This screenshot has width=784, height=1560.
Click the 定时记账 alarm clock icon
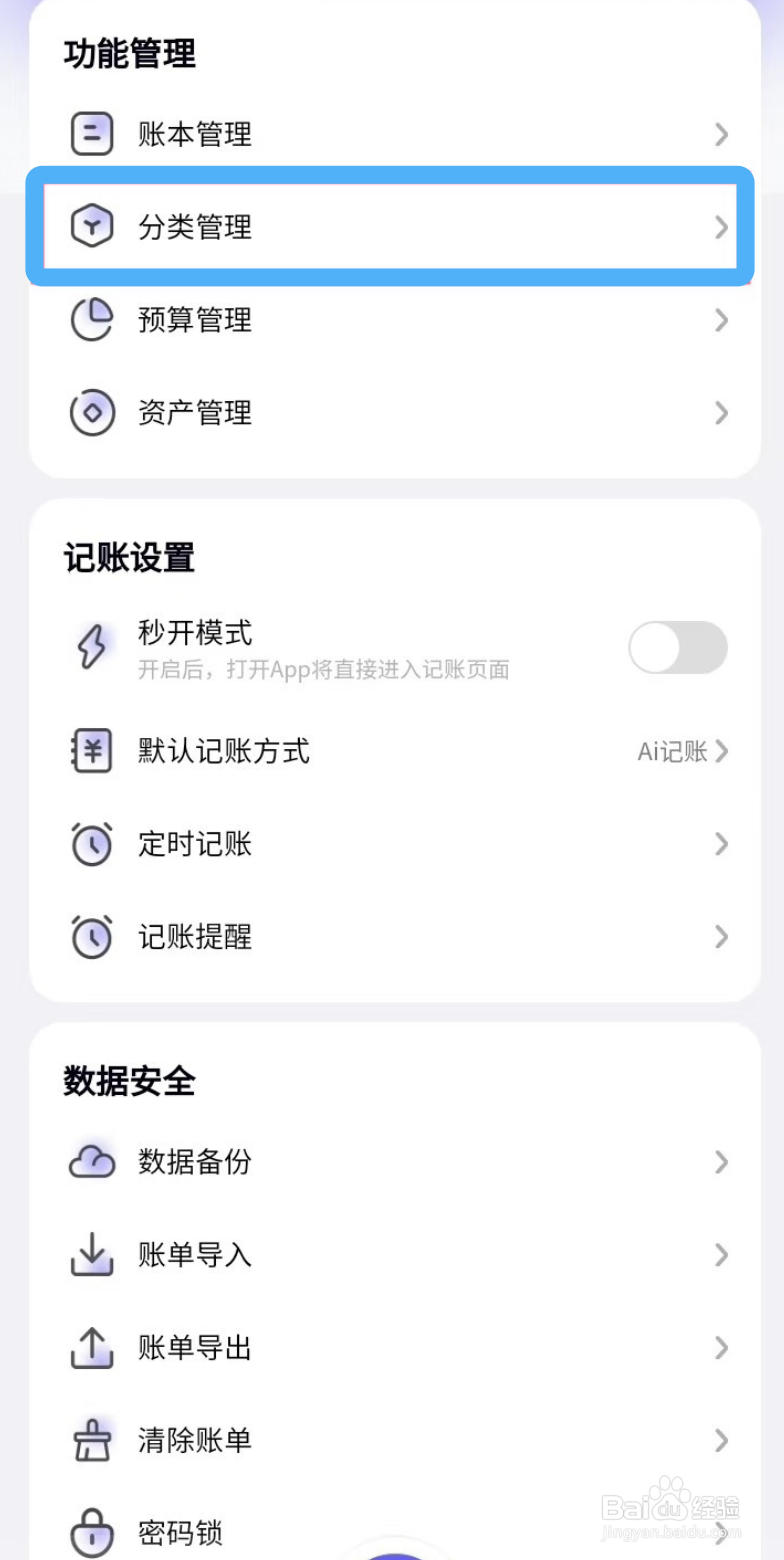point(91,844)
